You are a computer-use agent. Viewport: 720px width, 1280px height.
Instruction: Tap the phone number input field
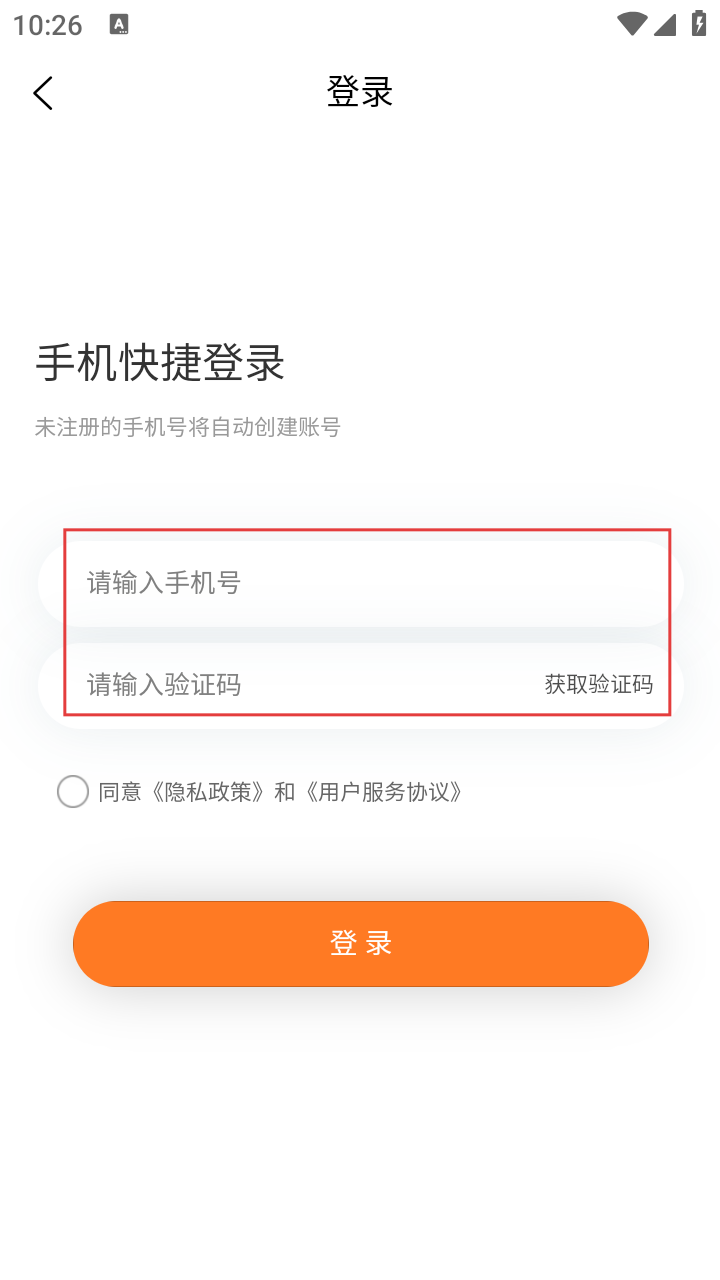pyautogui.click(x=361, y=584)
